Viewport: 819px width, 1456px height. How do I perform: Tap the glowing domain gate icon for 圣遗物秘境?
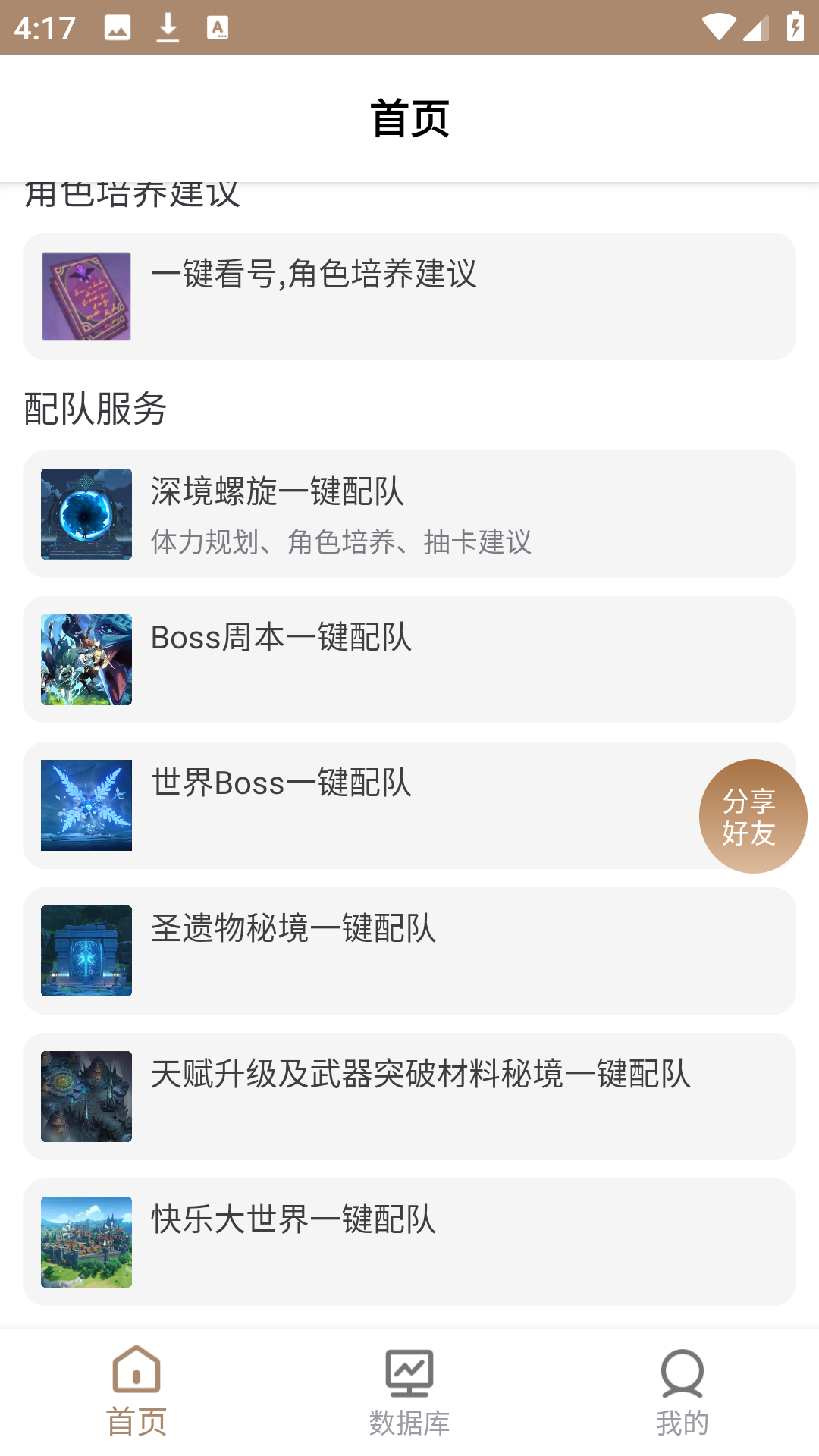86,950
